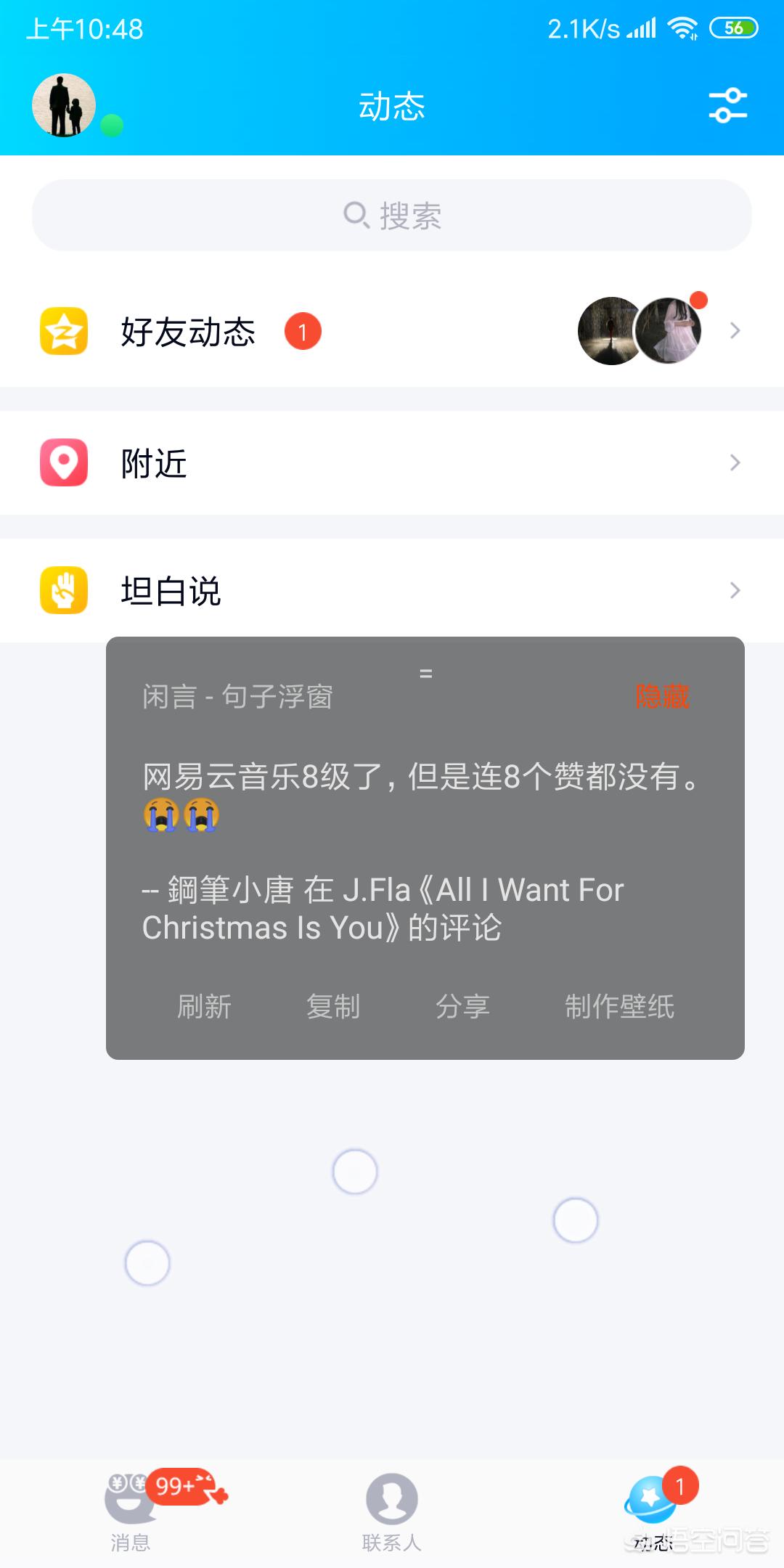Copy the sentence with 复制
The height and width of the screenshot is (1568, 784).
(x=333, y=1006)
